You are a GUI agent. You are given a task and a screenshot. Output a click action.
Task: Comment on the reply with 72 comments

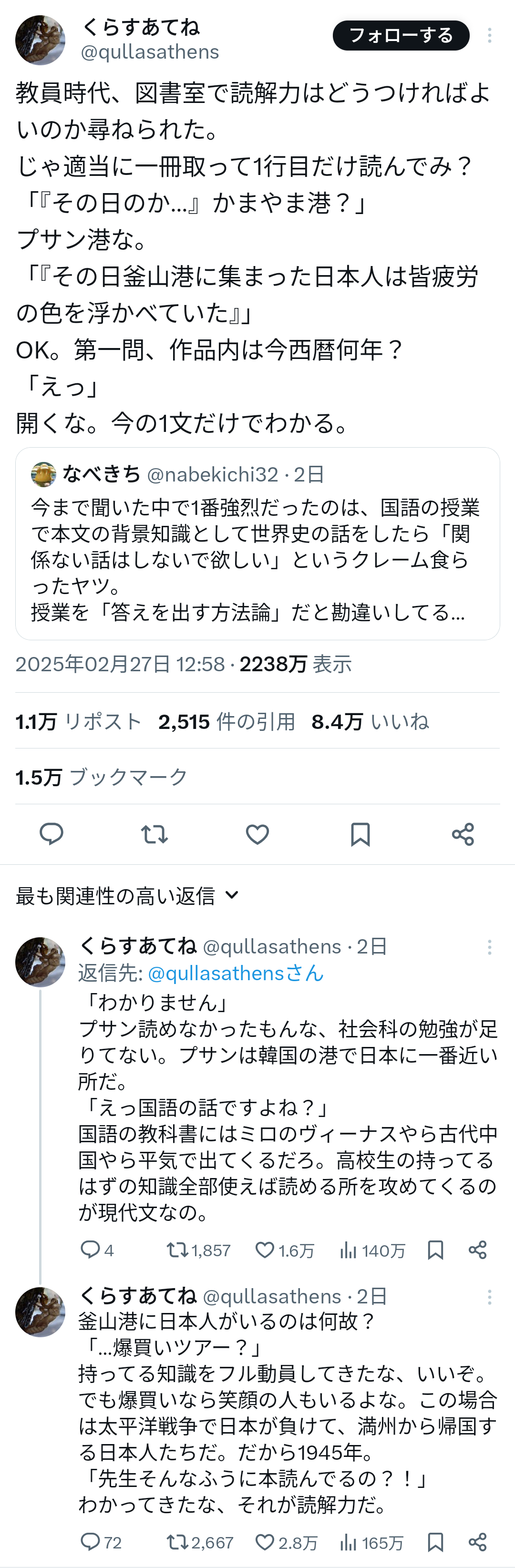click(90, 1542)
